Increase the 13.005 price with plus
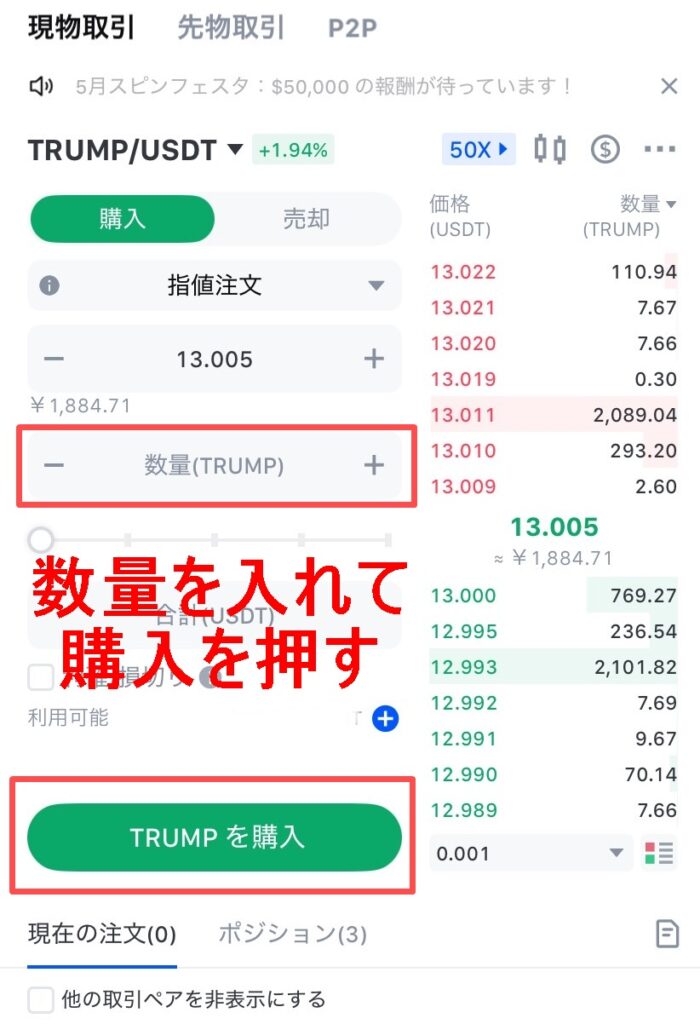Viewport: 700px width, 1024px height. [374, 359]
